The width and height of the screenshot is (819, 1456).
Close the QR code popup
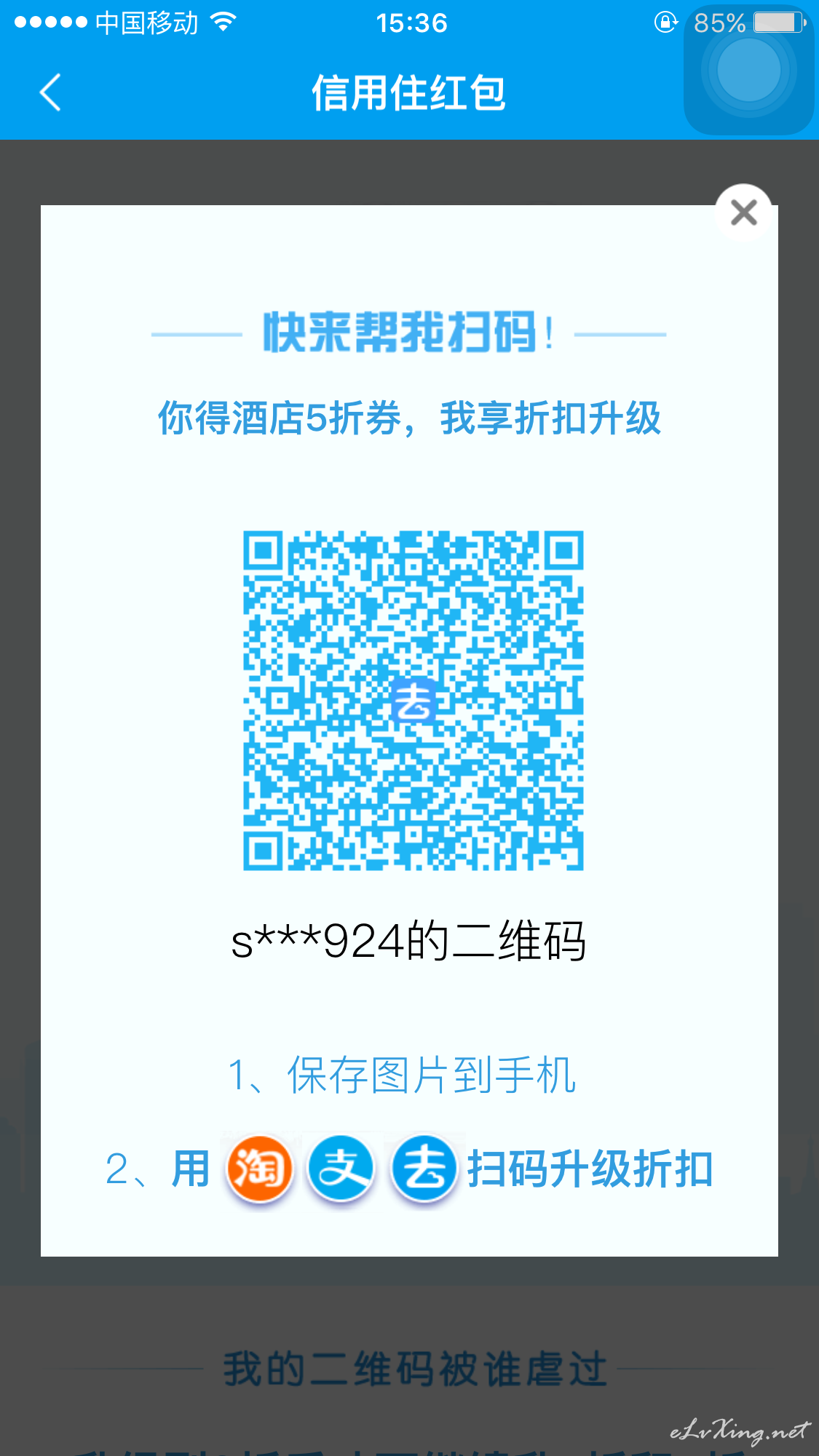743,212
